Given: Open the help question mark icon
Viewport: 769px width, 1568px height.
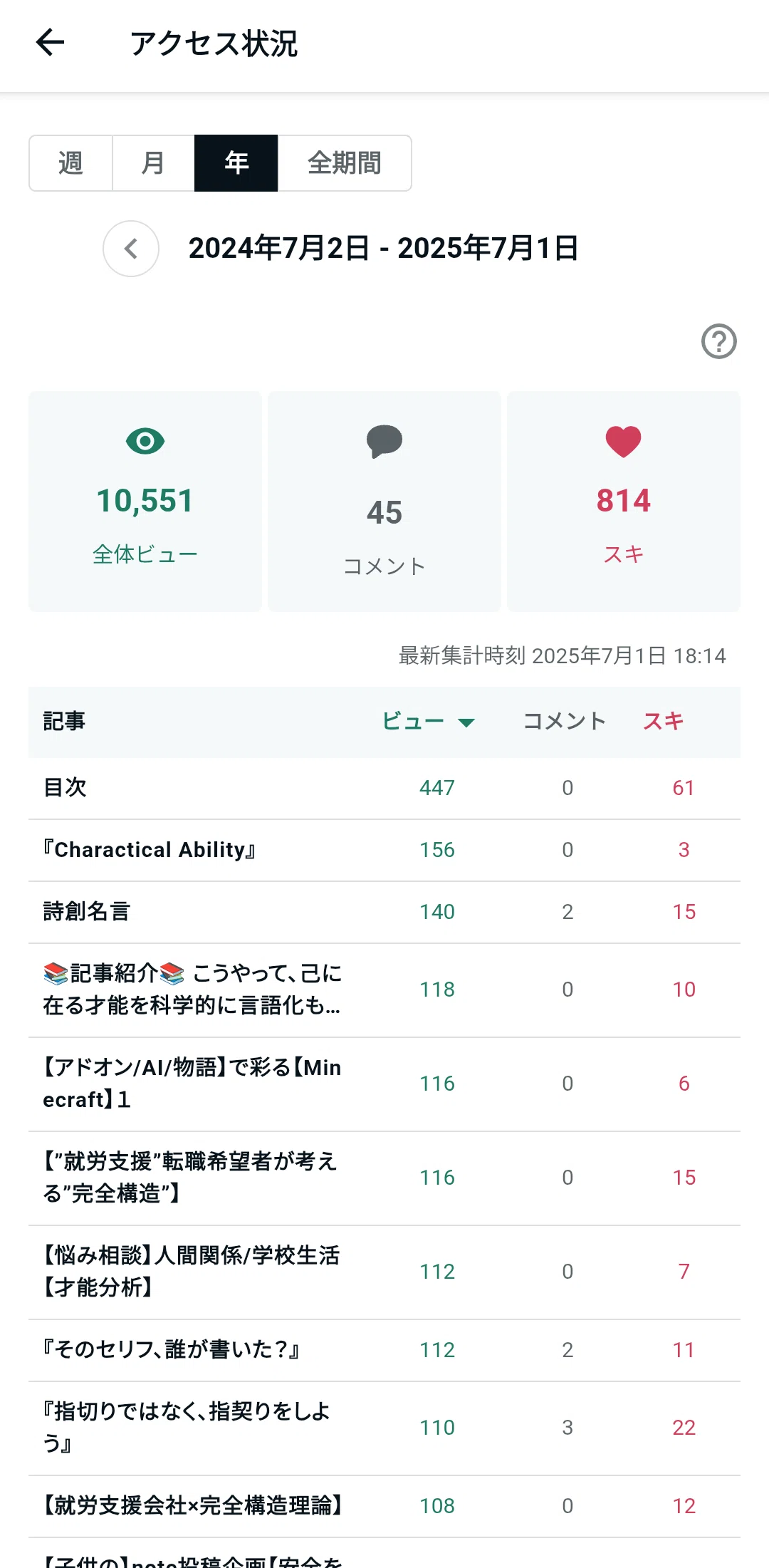Looking at the screenshot, I should (719, 341).
